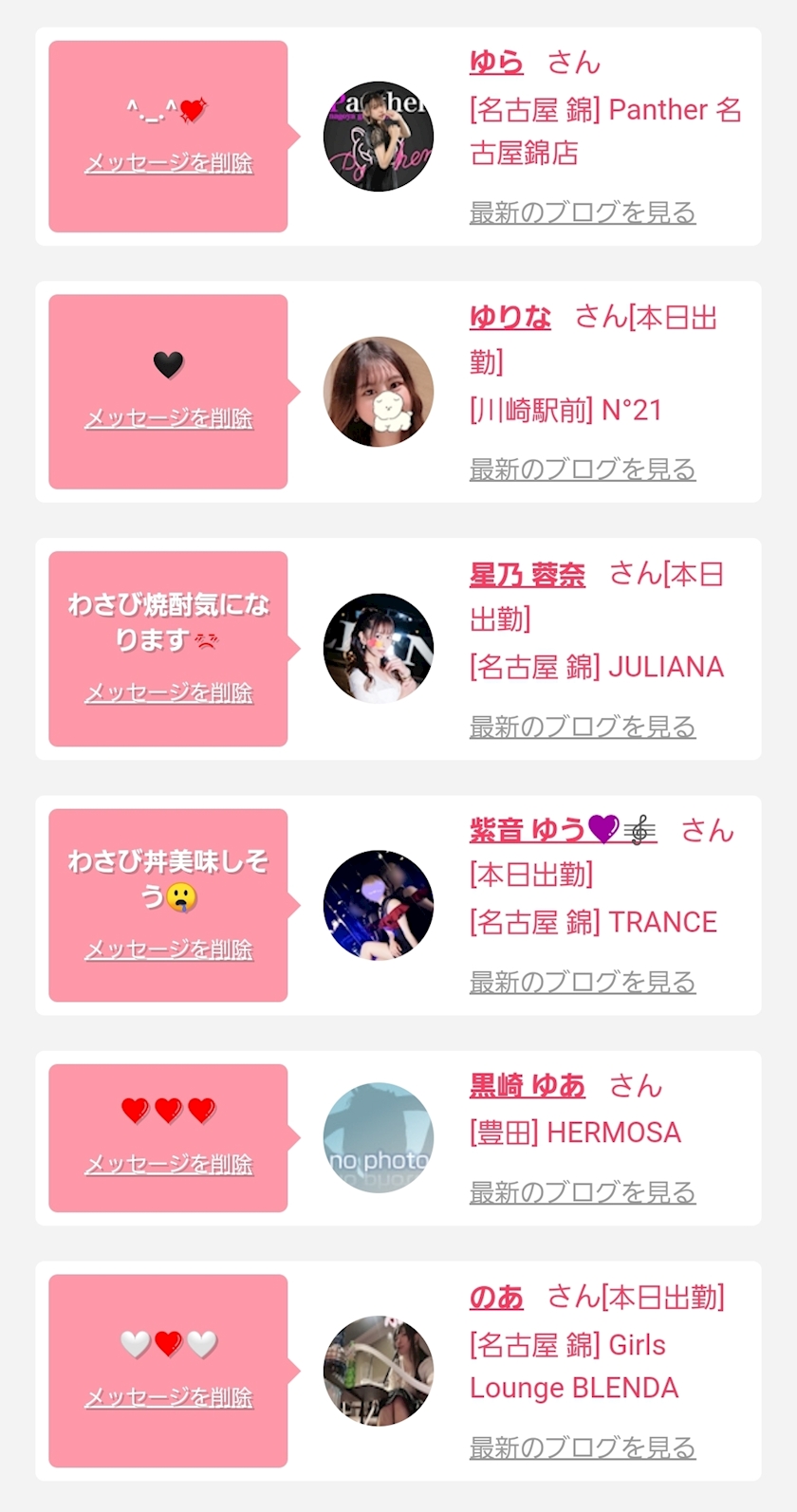Delete the わさび丼 message to 紫音 ゆう
Image resolution: width=797 pixels, height=1512 pixels.
tap(169, 950)
